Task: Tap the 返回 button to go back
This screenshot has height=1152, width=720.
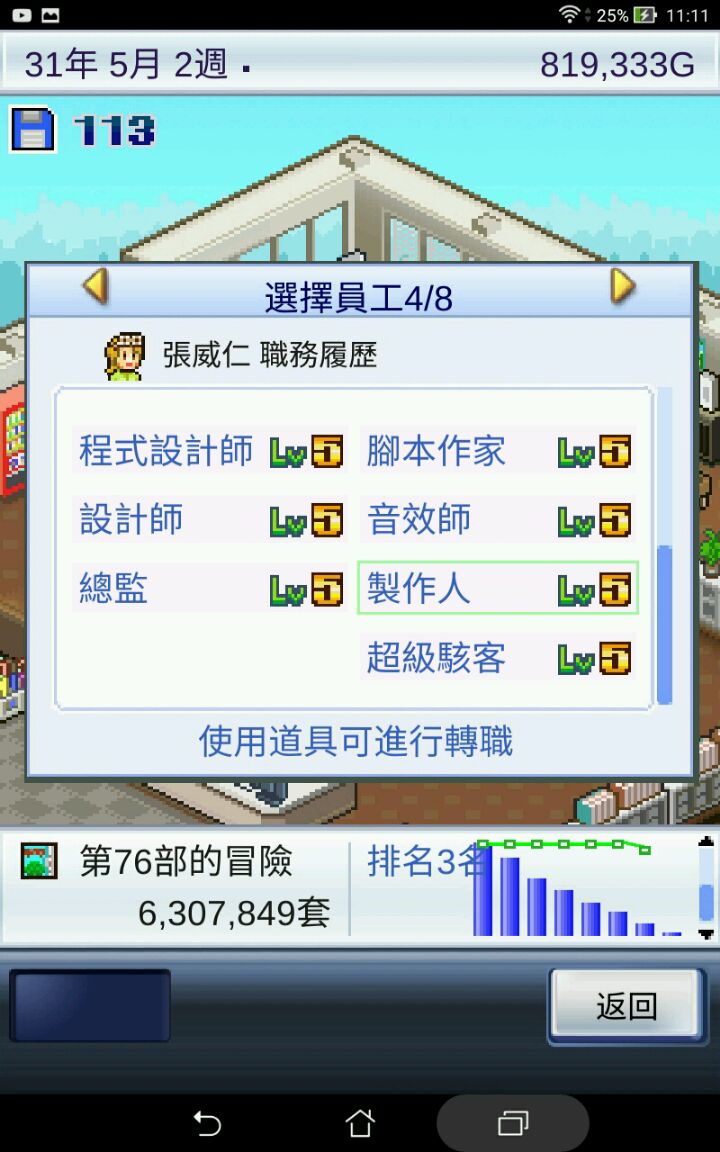Action: pyautogui.click(x=626, y=1006)
